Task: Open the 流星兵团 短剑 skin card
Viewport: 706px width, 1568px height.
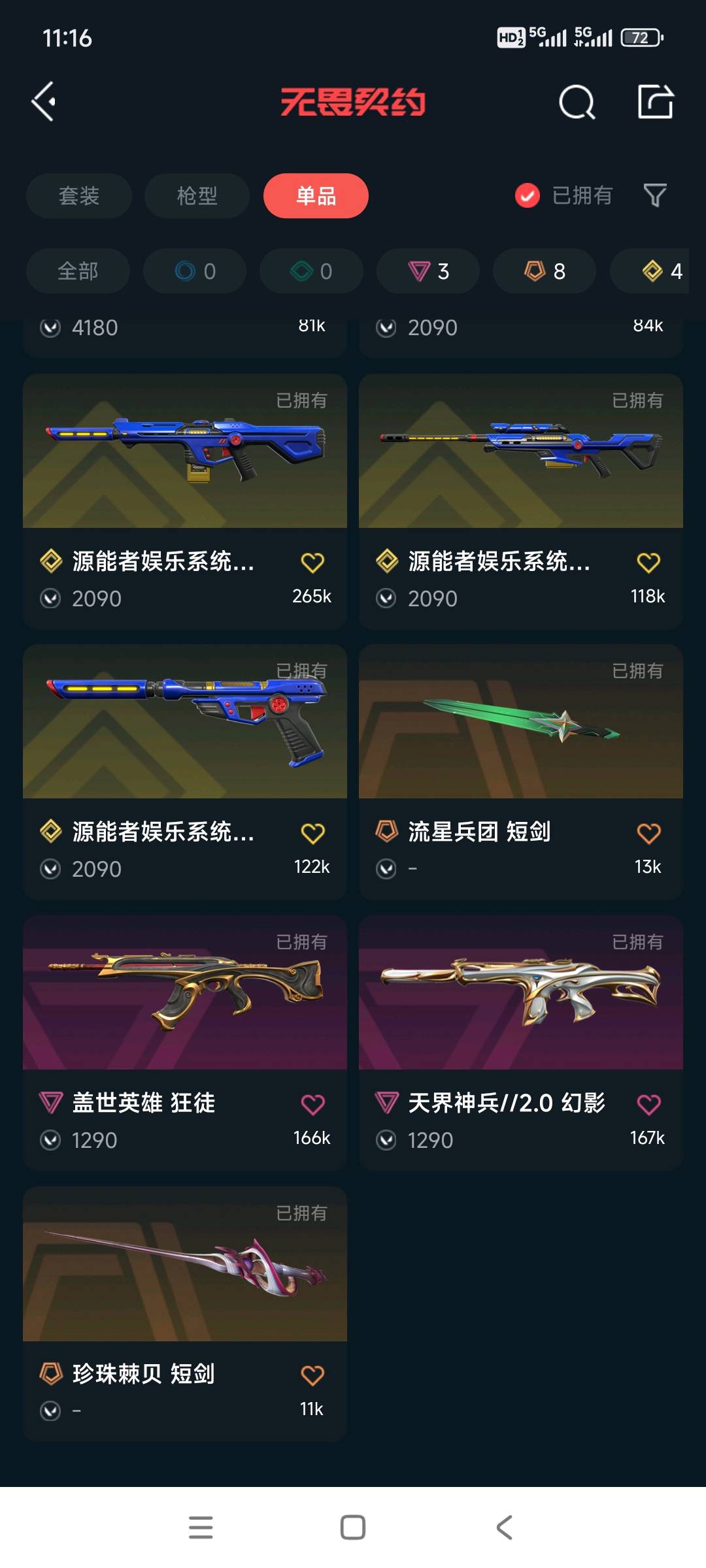Action: (x=521, y=772)
